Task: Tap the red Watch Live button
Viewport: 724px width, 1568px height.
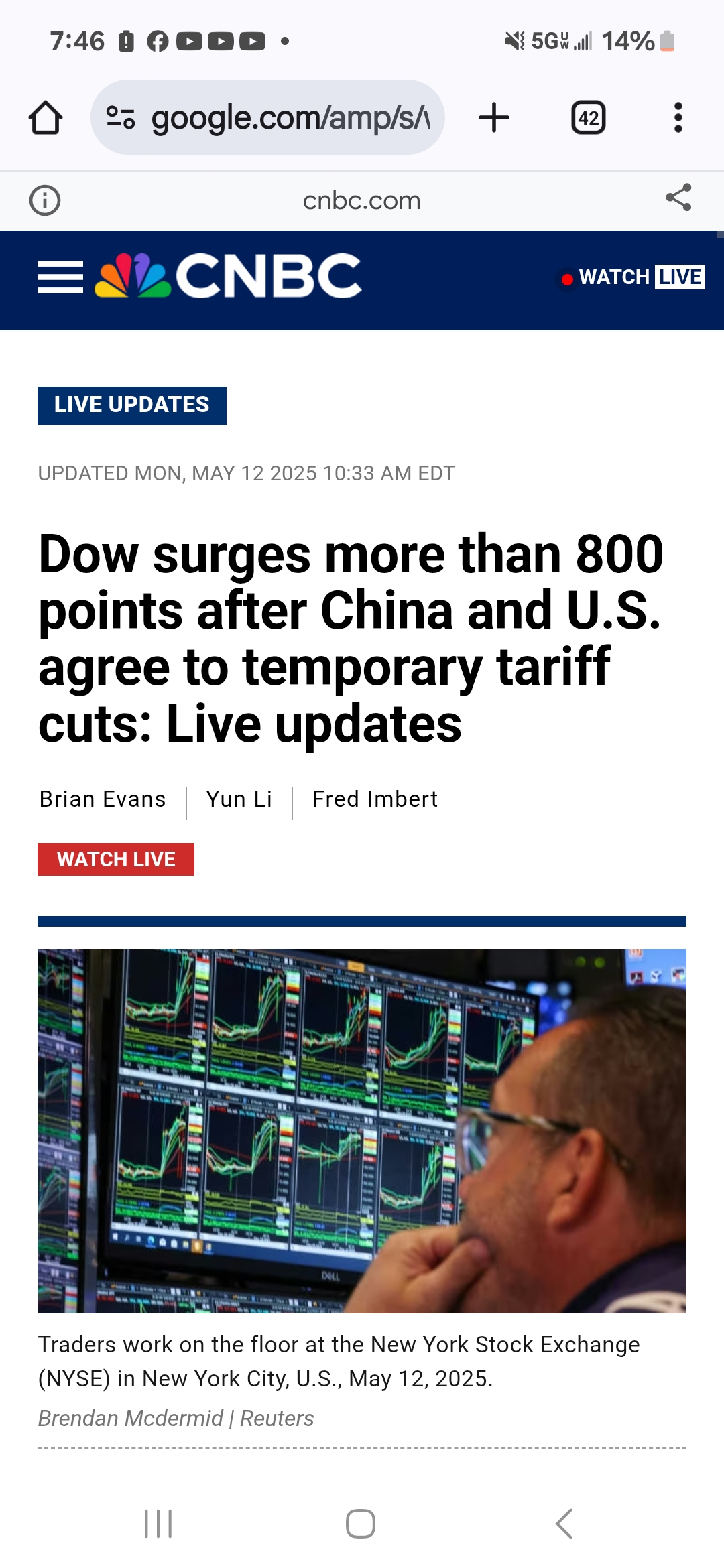Action: [x=116, y=860]
